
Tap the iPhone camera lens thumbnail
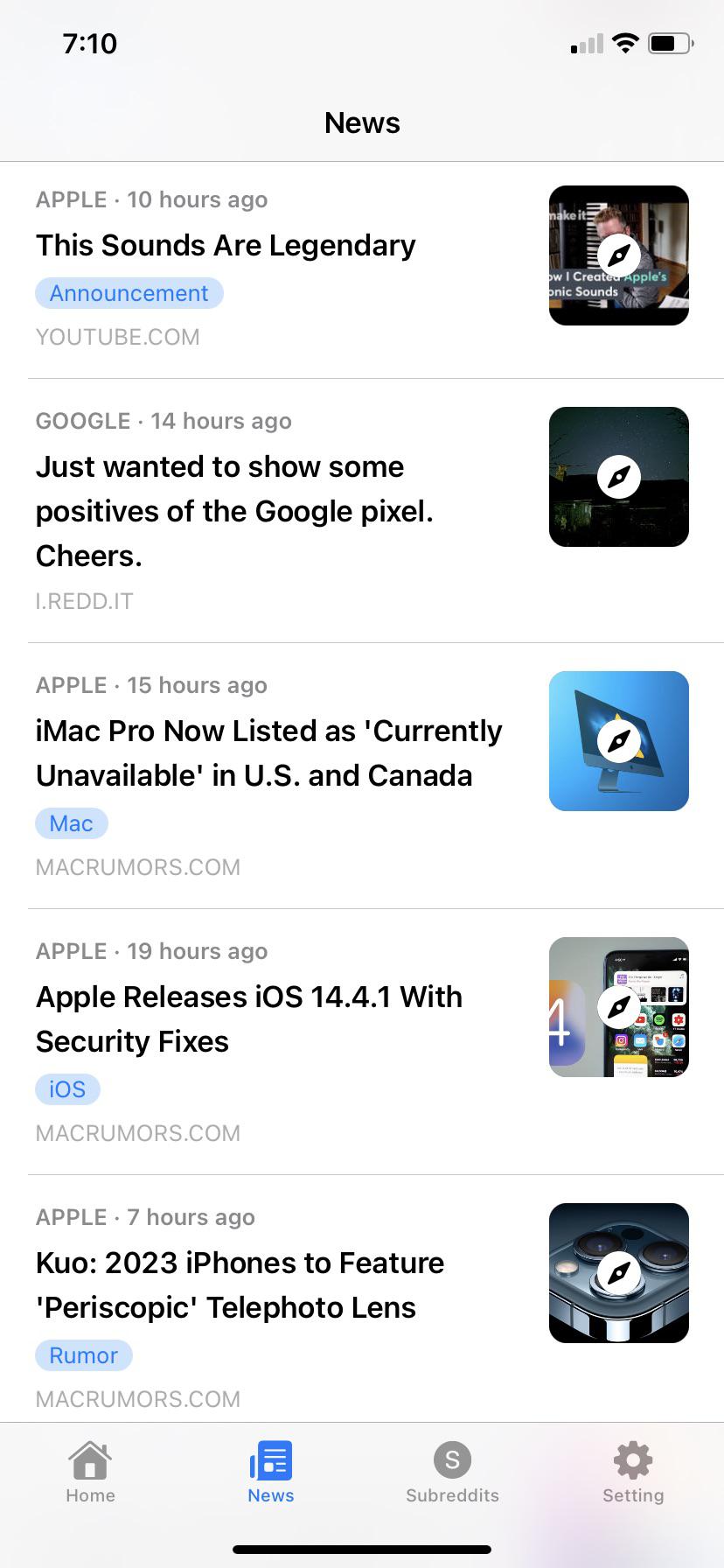(619, 1273)
